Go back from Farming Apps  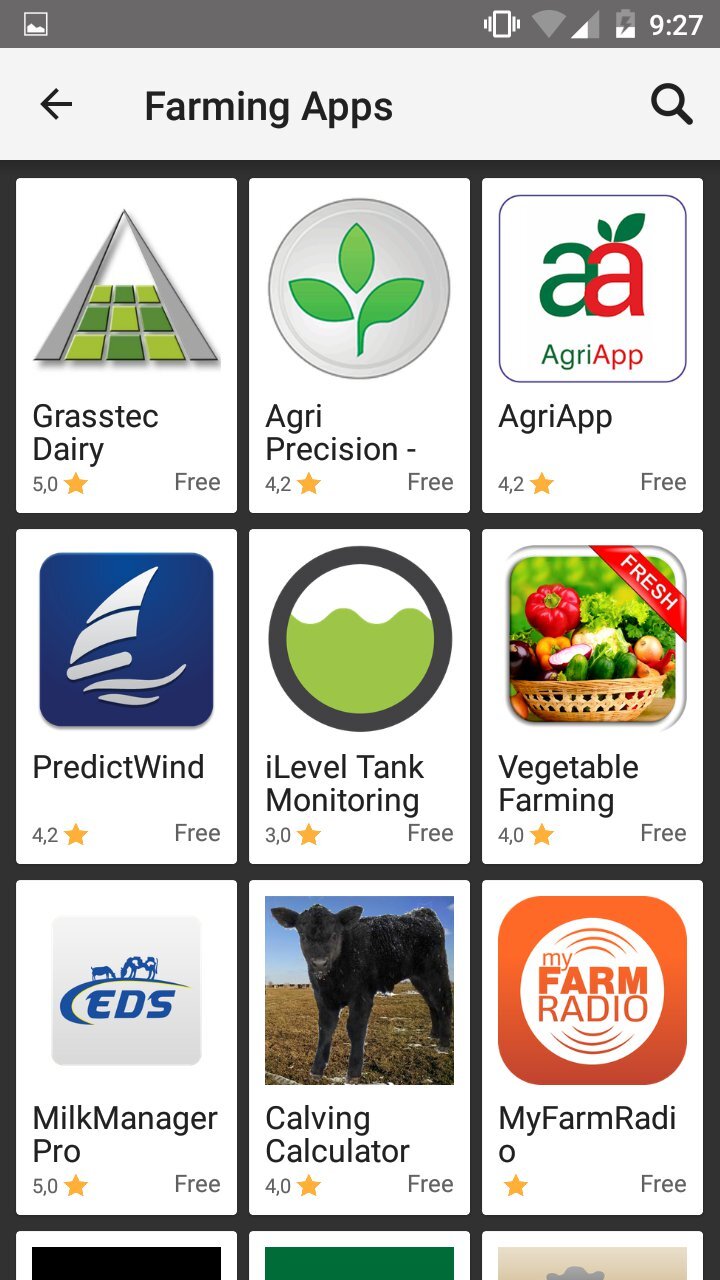point(56,104)
